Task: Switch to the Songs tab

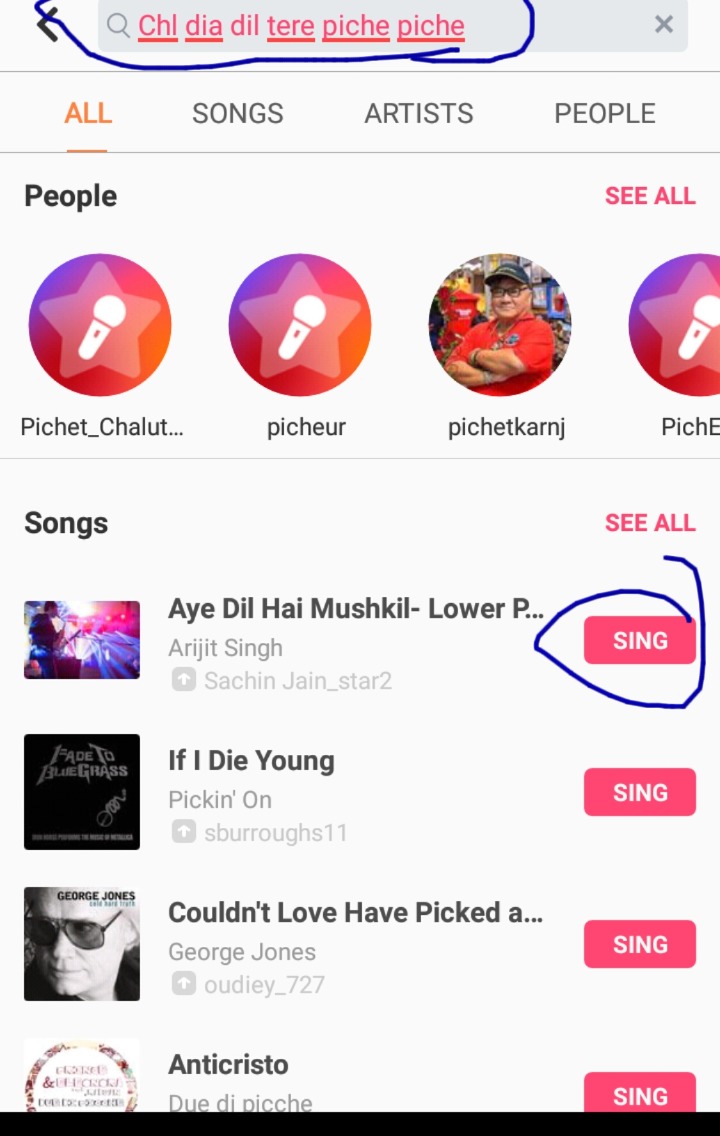Action: (237, 113)
